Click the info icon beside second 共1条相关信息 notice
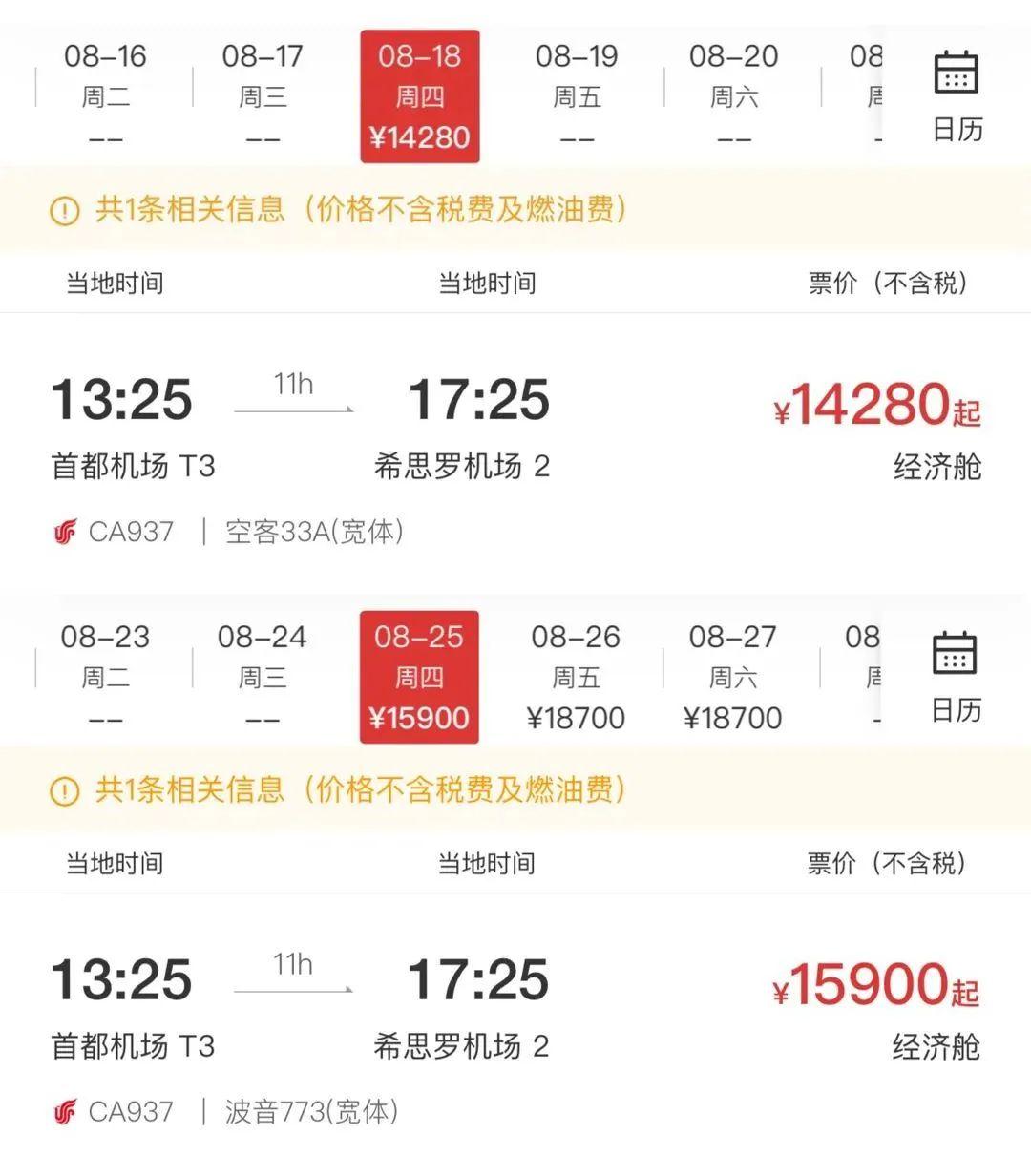The height and width of the screenshot is (1176, 1031). 63,791
